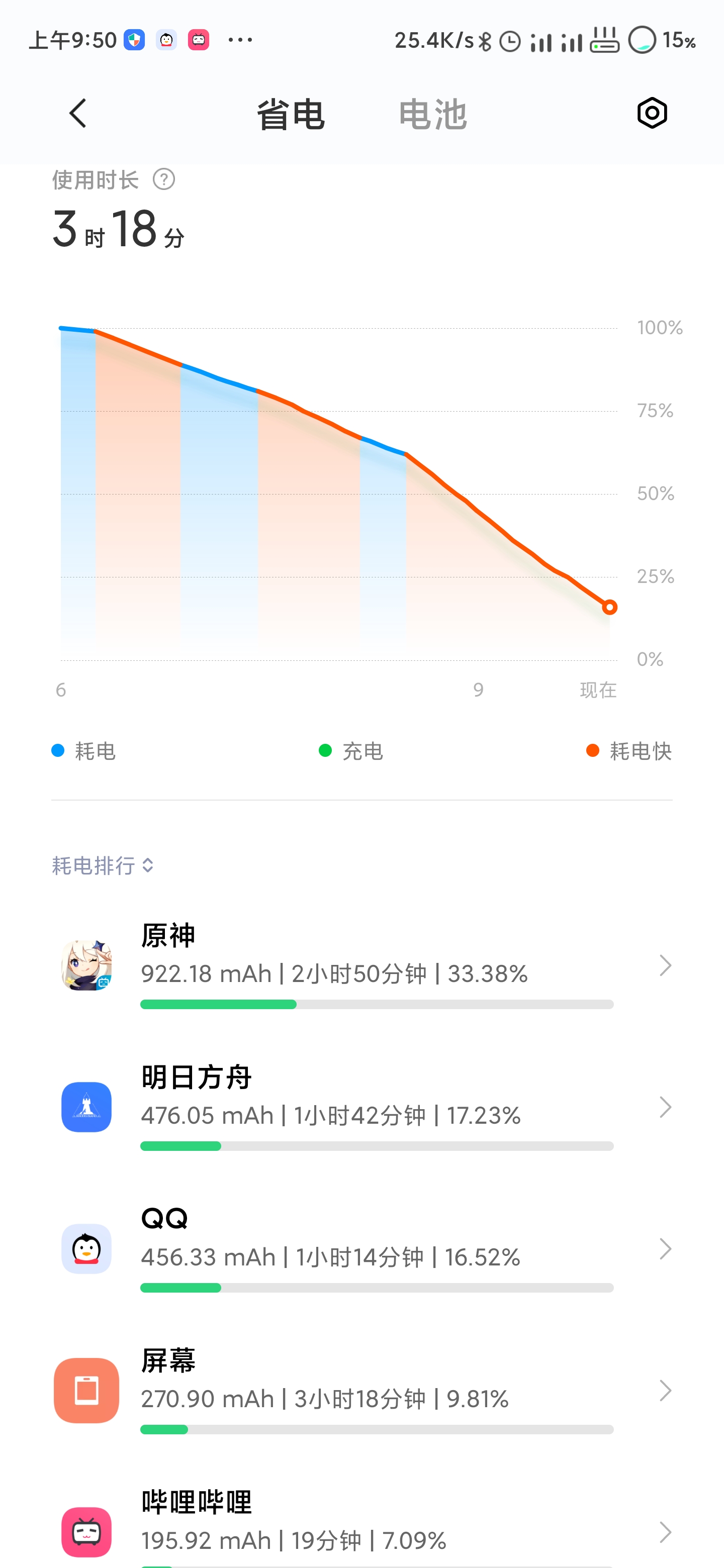
Task: Open the 耗电排行 sorting dropdown
Action: point(103,865)
